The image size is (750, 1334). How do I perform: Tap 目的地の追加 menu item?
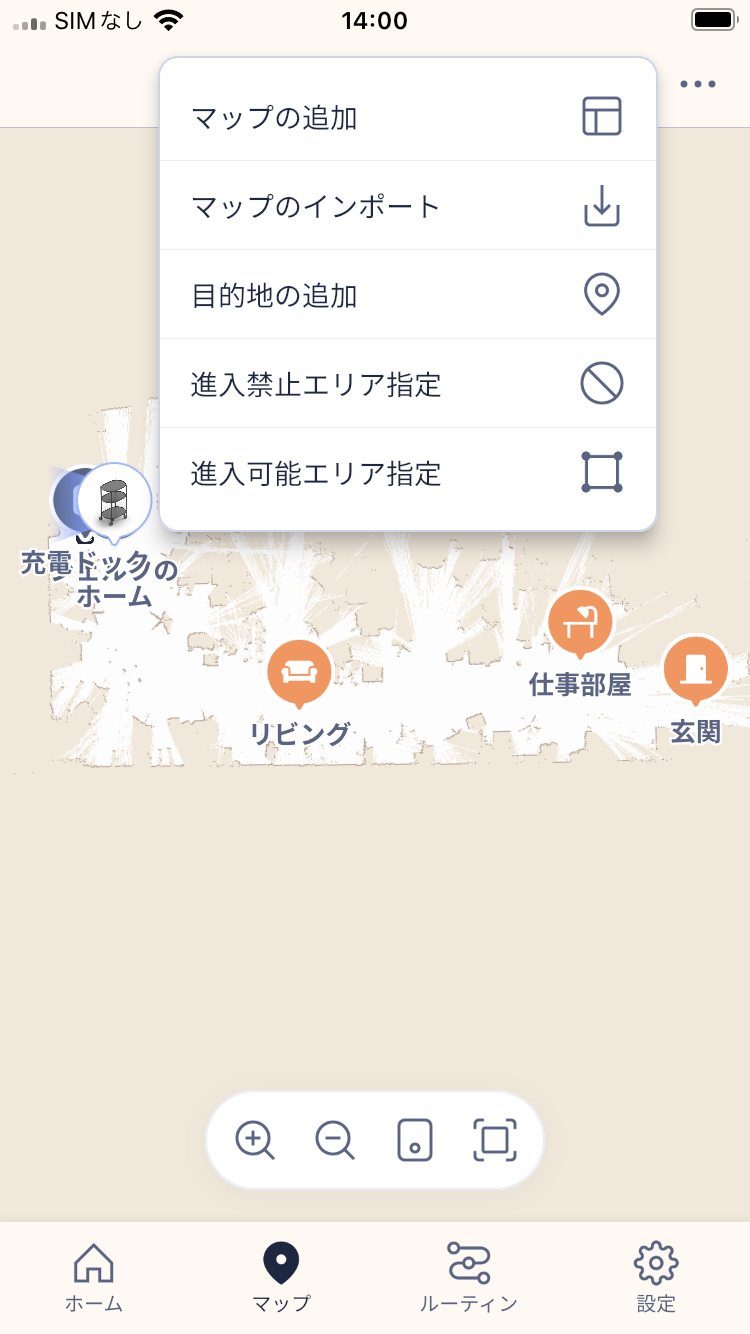click(x=407, y=295)
